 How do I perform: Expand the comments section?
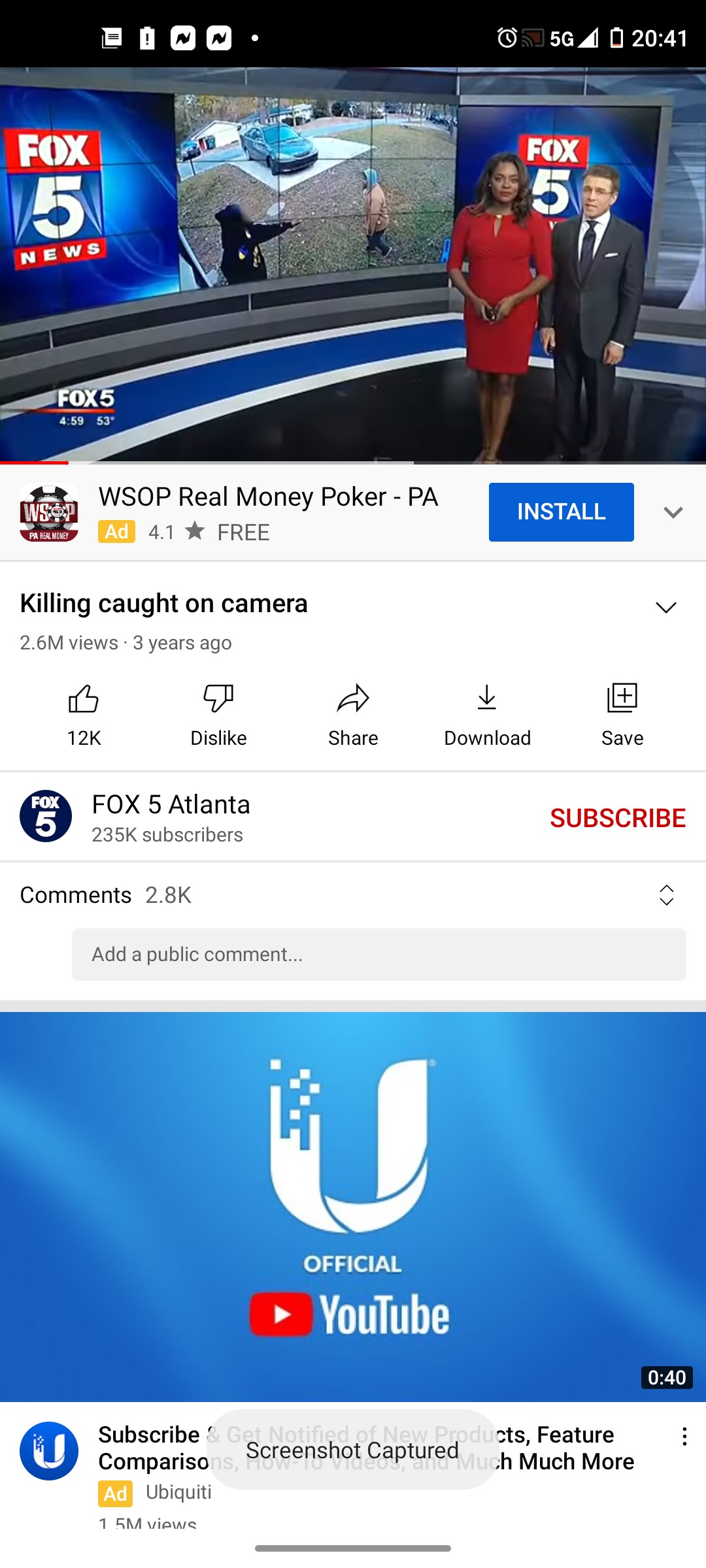coord(665,895)
